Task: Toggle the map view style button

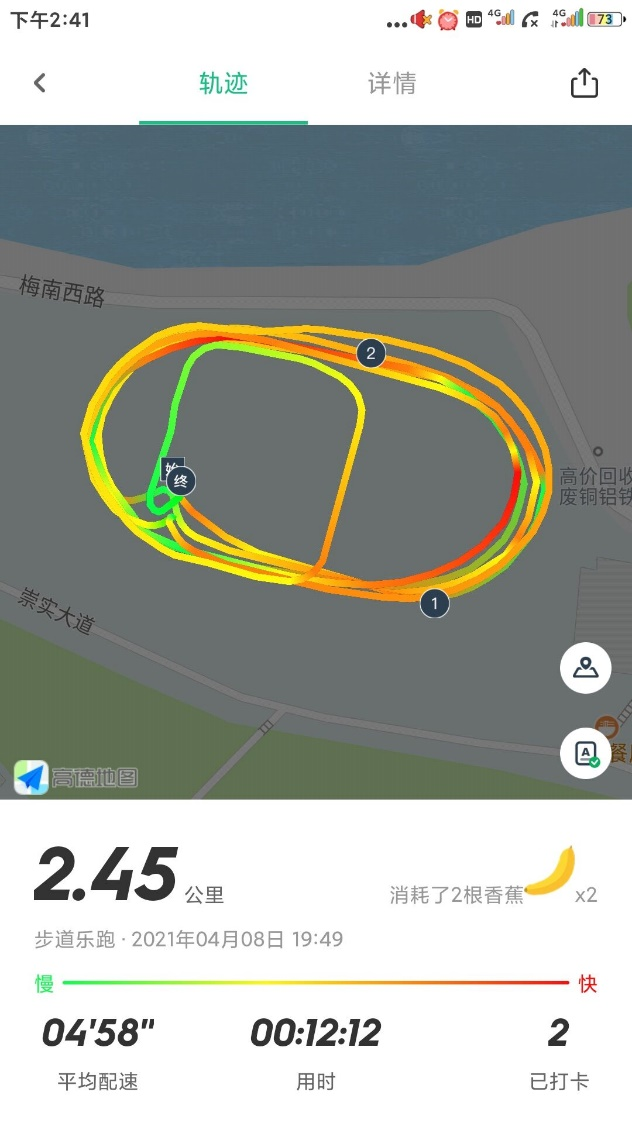Action: click(585, 668)
